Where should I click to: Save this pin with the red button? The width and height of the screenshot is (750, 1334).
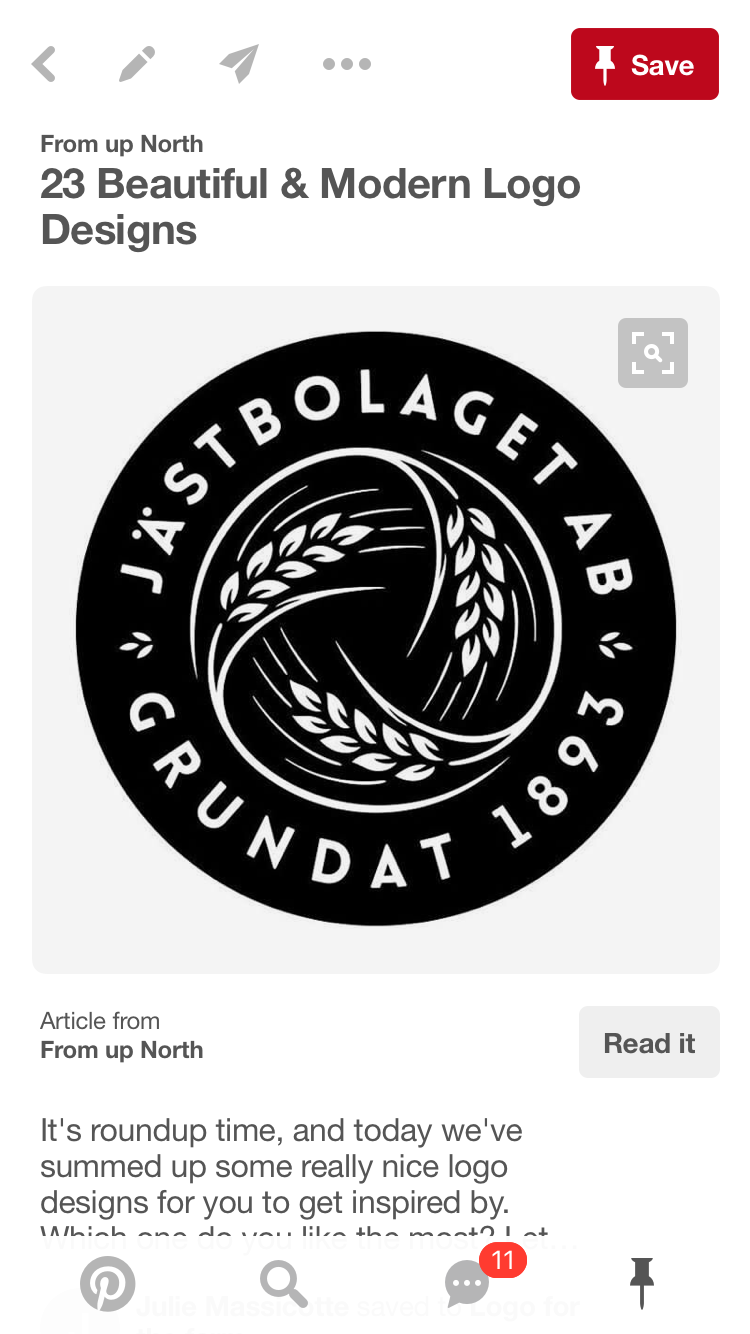tap(644, 65)
